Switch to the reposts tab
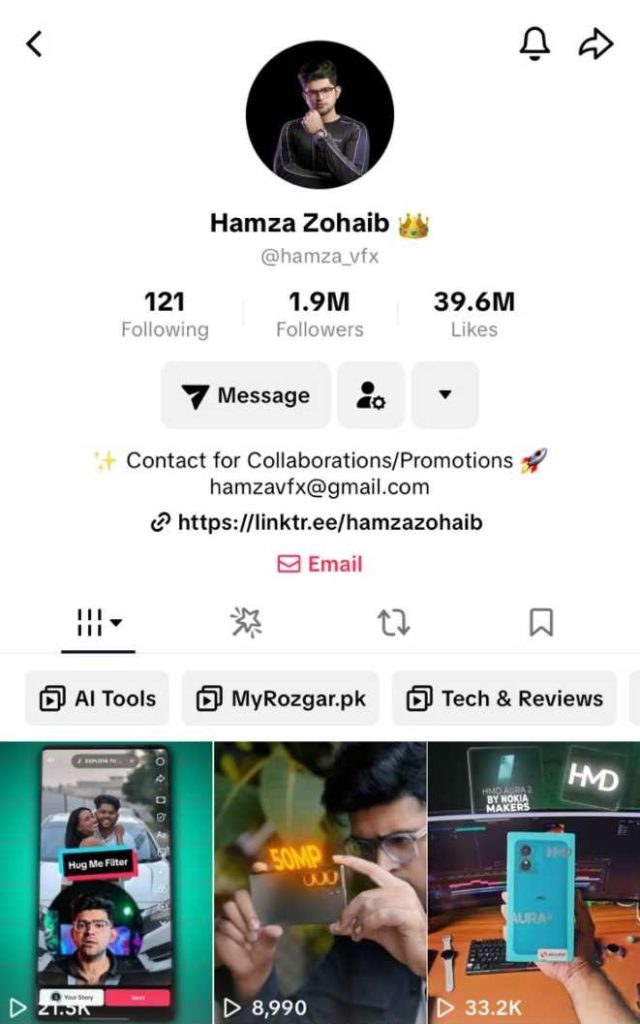The width and height of the screenshot is (640, 1024). [393, 623]
